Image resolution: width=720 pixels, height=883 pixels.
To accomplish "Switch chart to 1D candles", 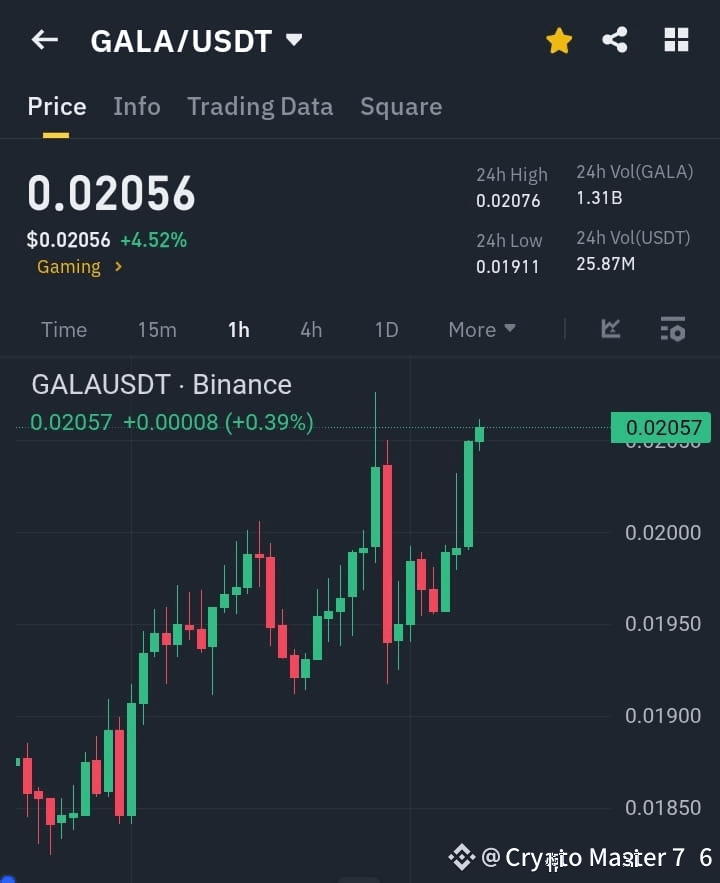I will coord(386,329).
